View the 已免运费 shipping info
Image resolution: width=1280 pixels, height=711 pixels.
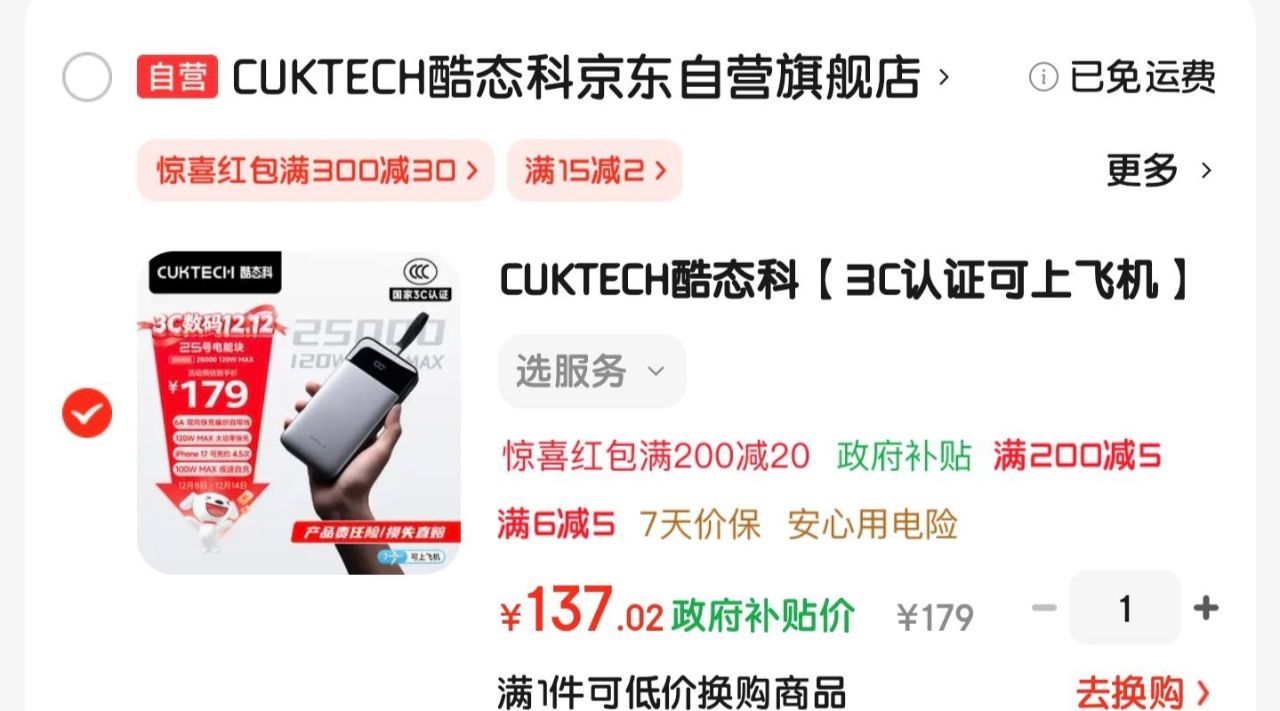(1123, 76)
